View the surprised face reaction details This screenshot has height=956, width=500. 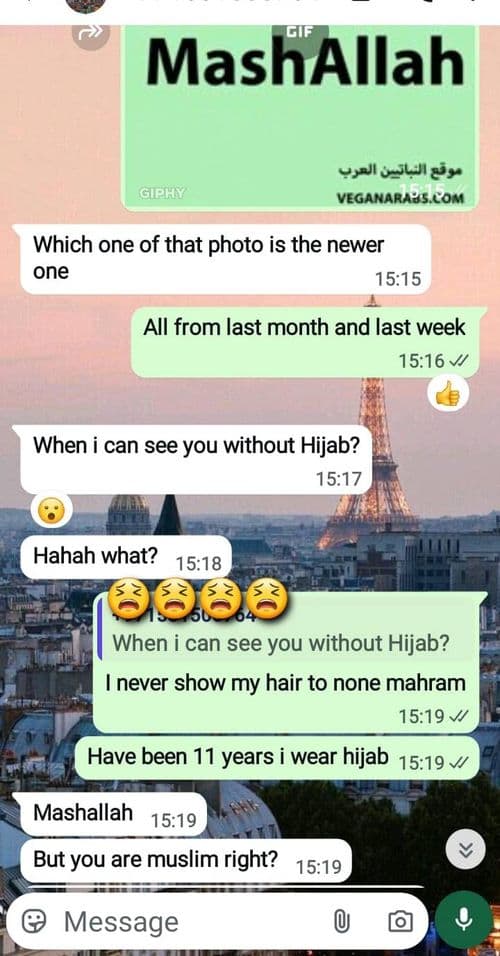[x=51, y=511]
